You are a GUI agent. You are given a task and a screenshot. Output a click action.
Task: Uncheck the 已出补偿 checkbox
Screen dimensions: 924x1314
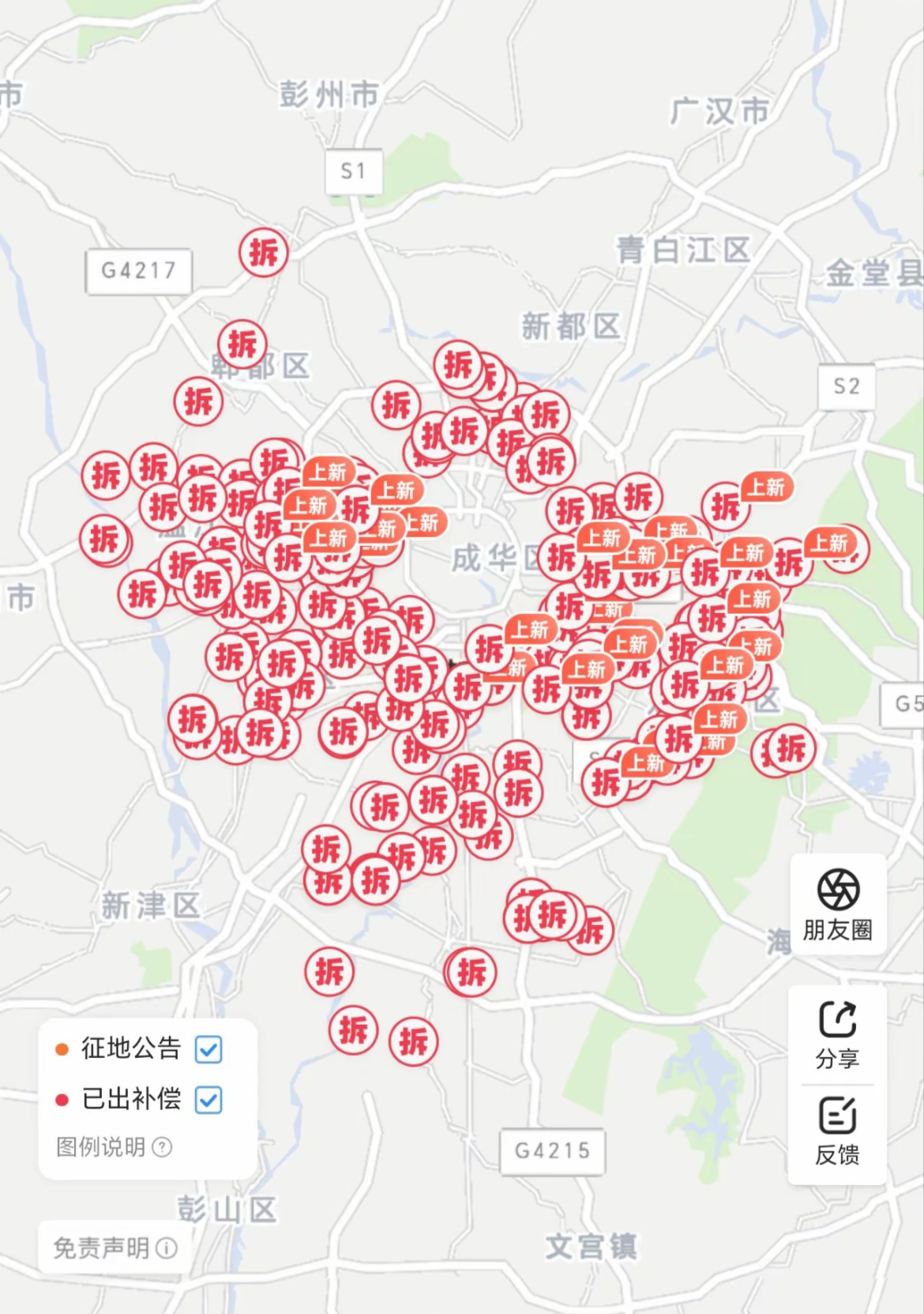208,1099
